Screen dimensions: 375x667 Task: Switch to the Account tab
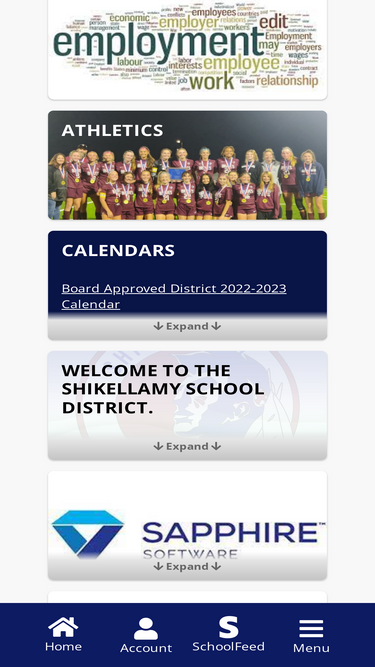pyautogui.click(x=146, y=636)
